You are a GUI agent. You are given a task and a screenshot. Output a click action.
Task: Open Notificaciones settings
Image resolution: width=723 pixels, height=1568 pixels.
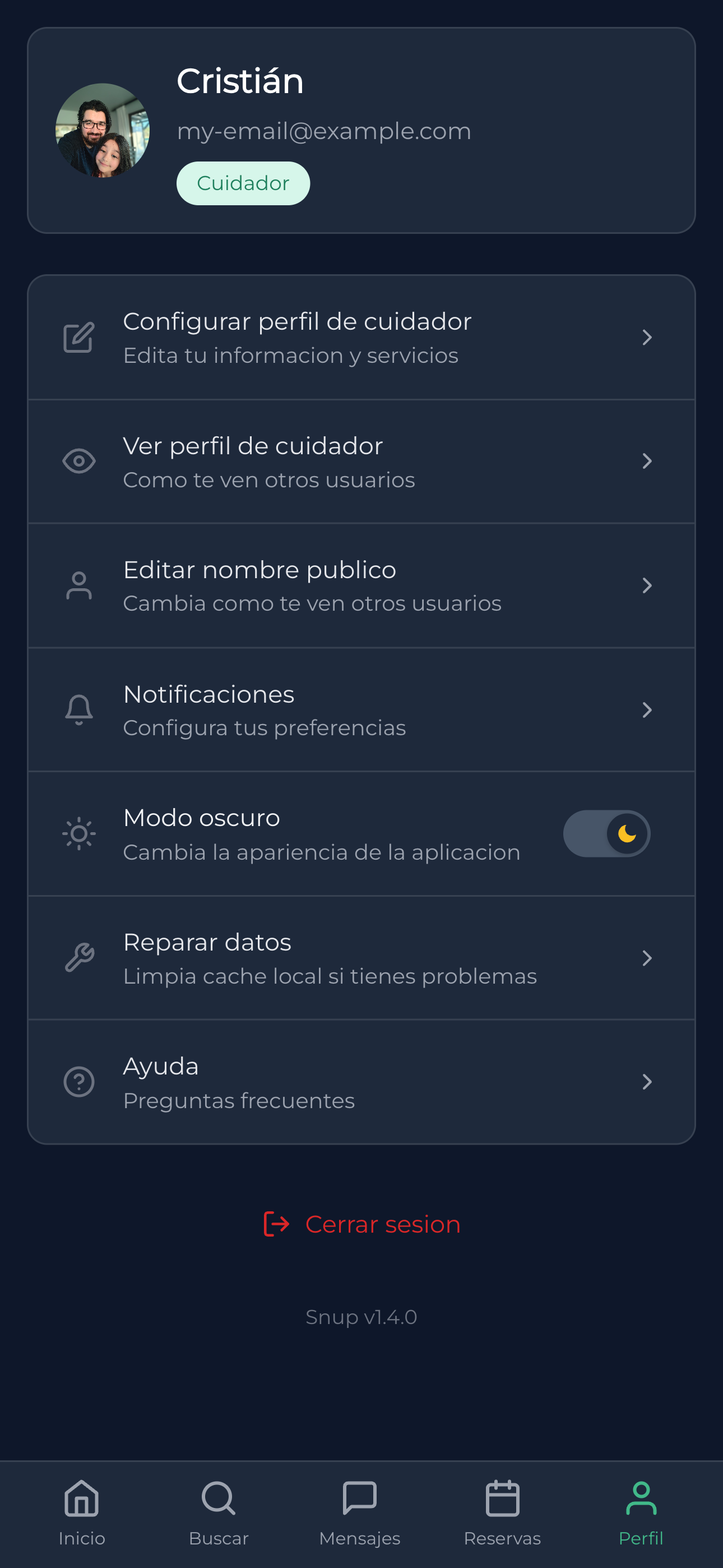click(x=361, y=710)
